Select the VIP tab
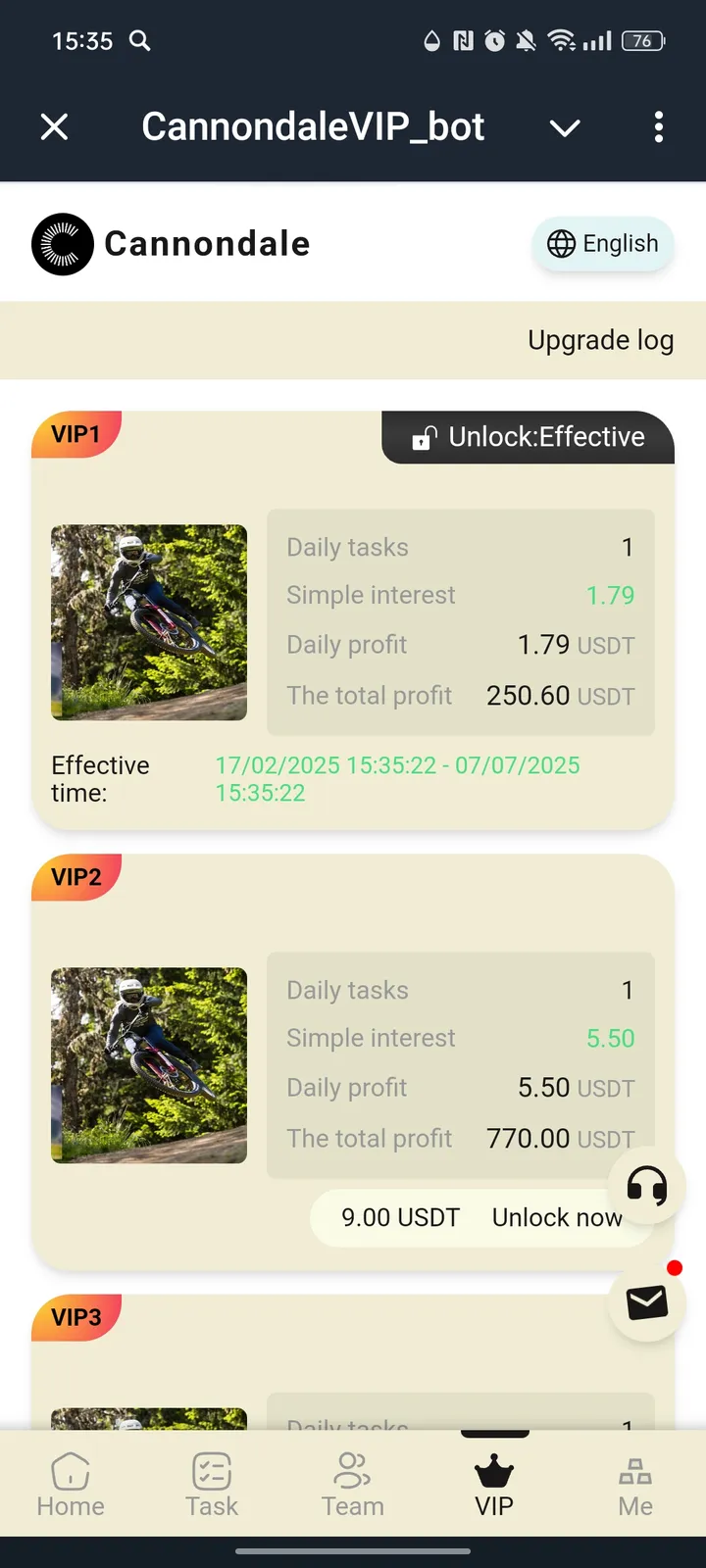This screenshot has height=1568, width=706. (x=494, y=1485)
